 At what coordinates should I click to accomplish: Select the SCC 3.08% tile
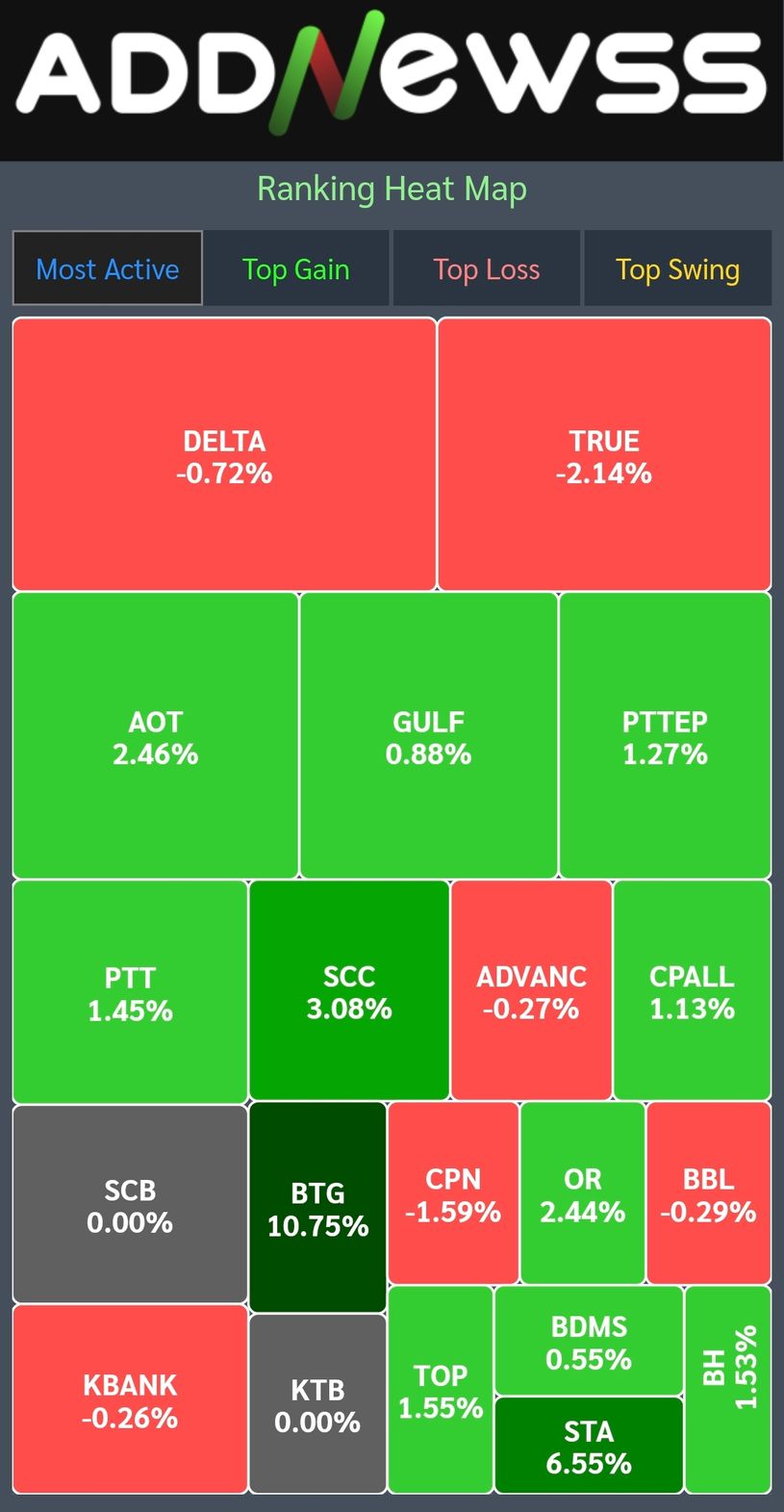(348, 991)
